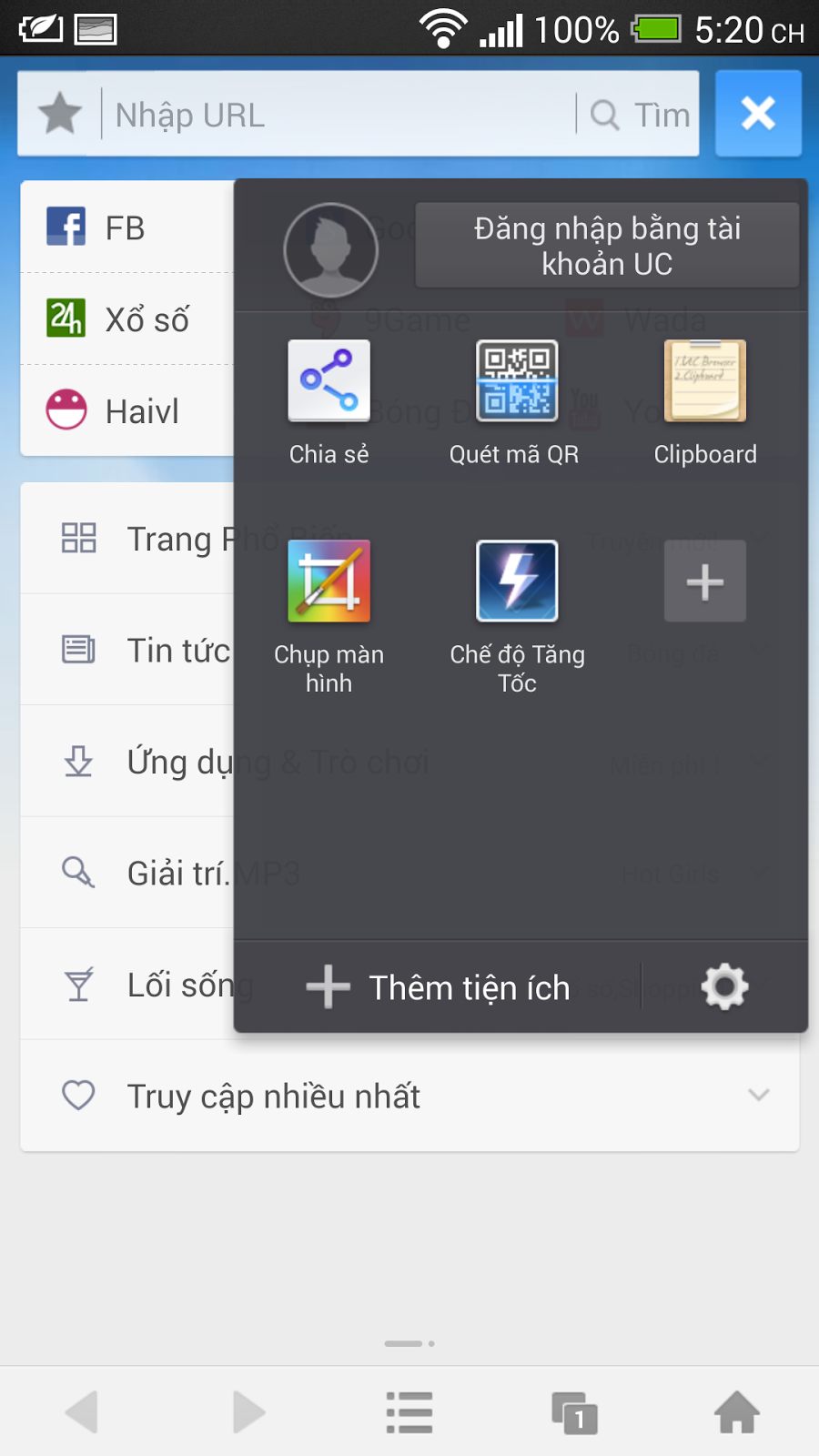Viewport: 819px width, 1456px height.
Task: Open the user profile avatar
Action: [330, 250]
